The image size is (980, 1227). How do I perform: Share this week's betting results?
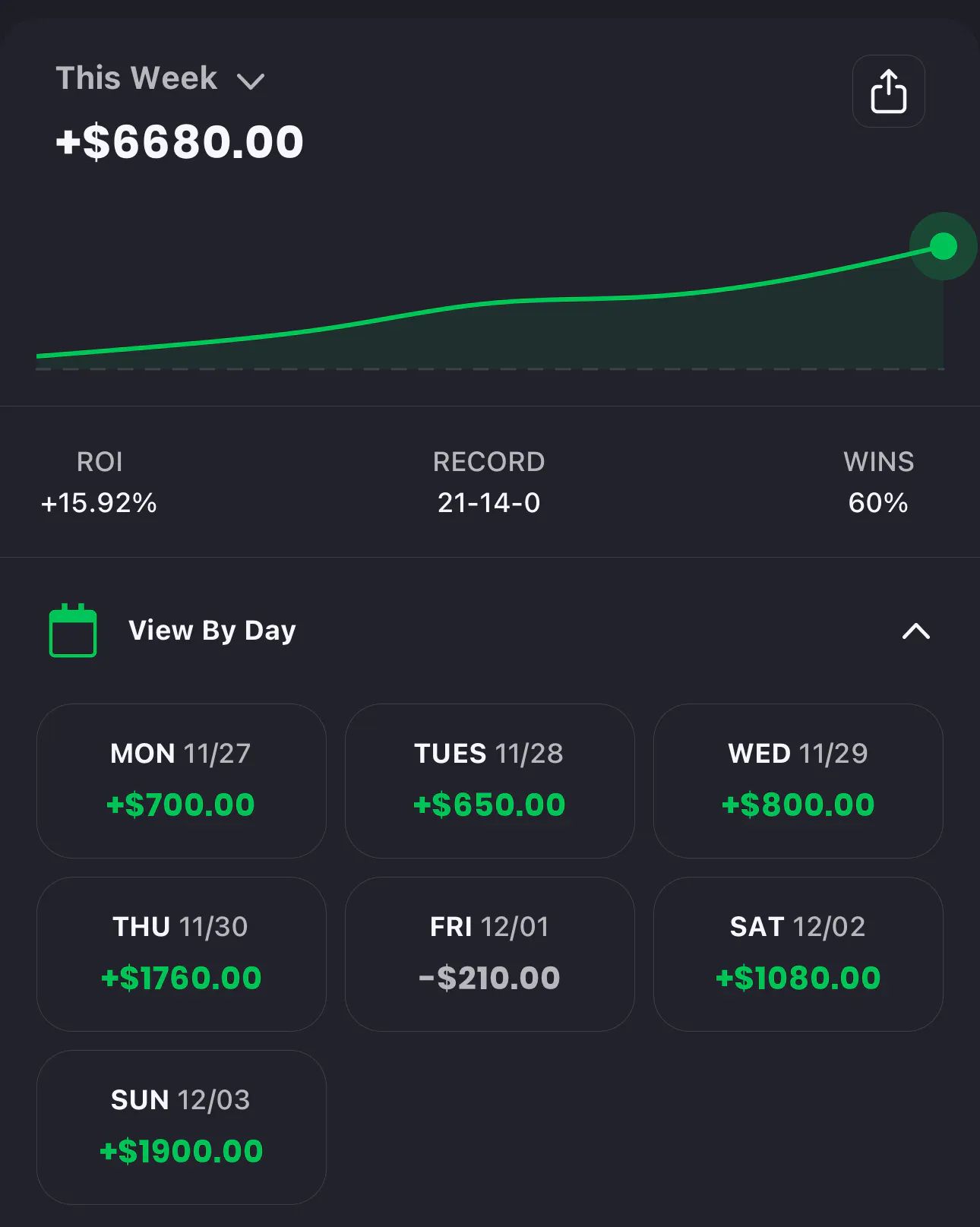pos(888,91)
